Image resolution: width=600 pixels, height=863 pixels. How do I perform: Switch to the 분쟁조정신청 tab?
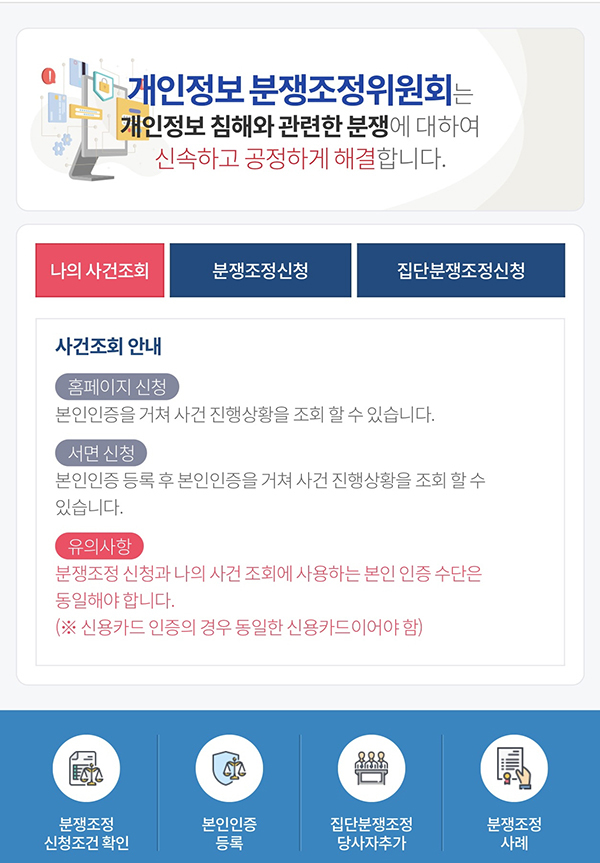tap(260, 271)
